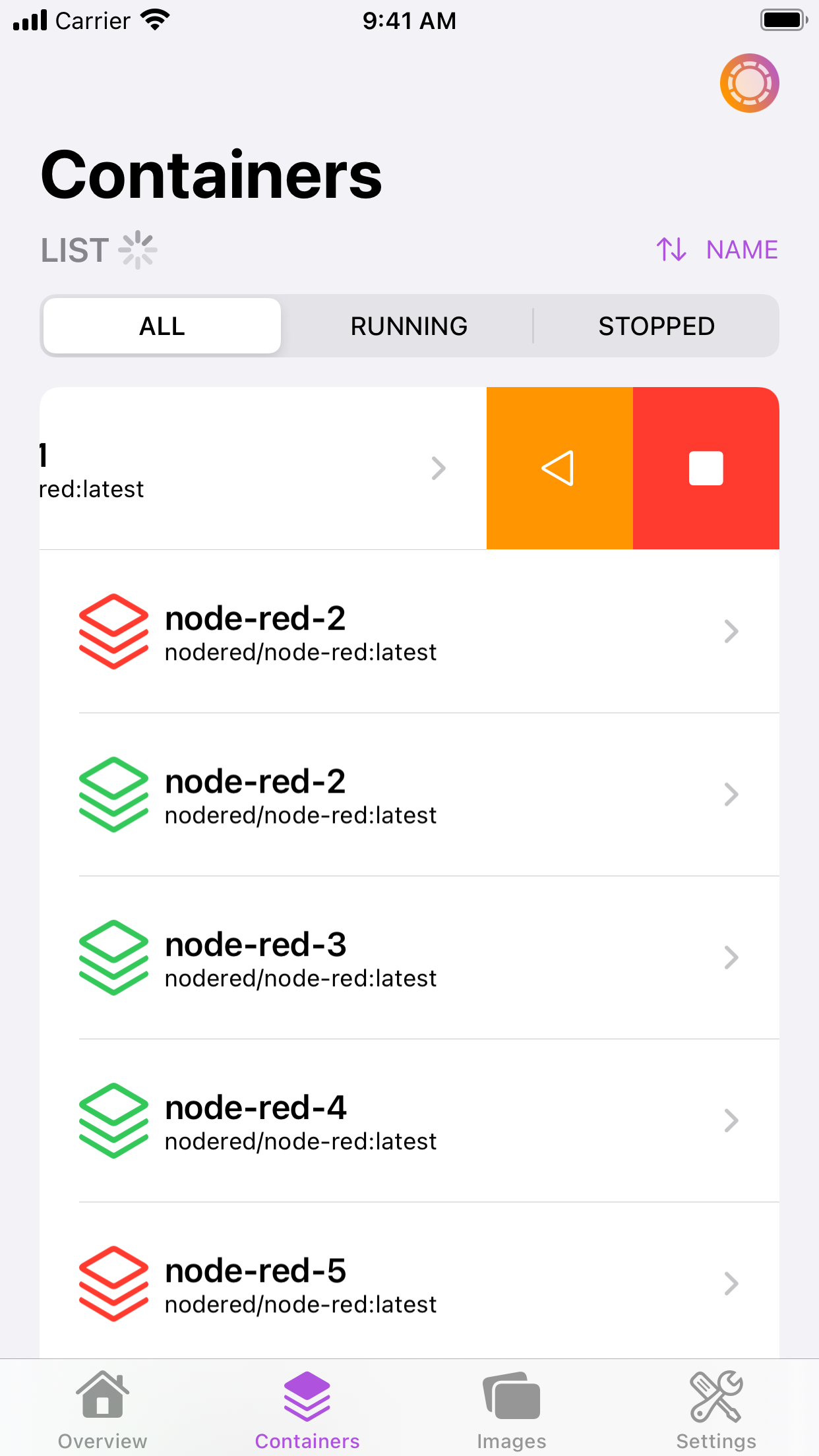Screen dimensions: 819x1456
Task: Switch to the RUNNING filter
Action: coord(409,326)
